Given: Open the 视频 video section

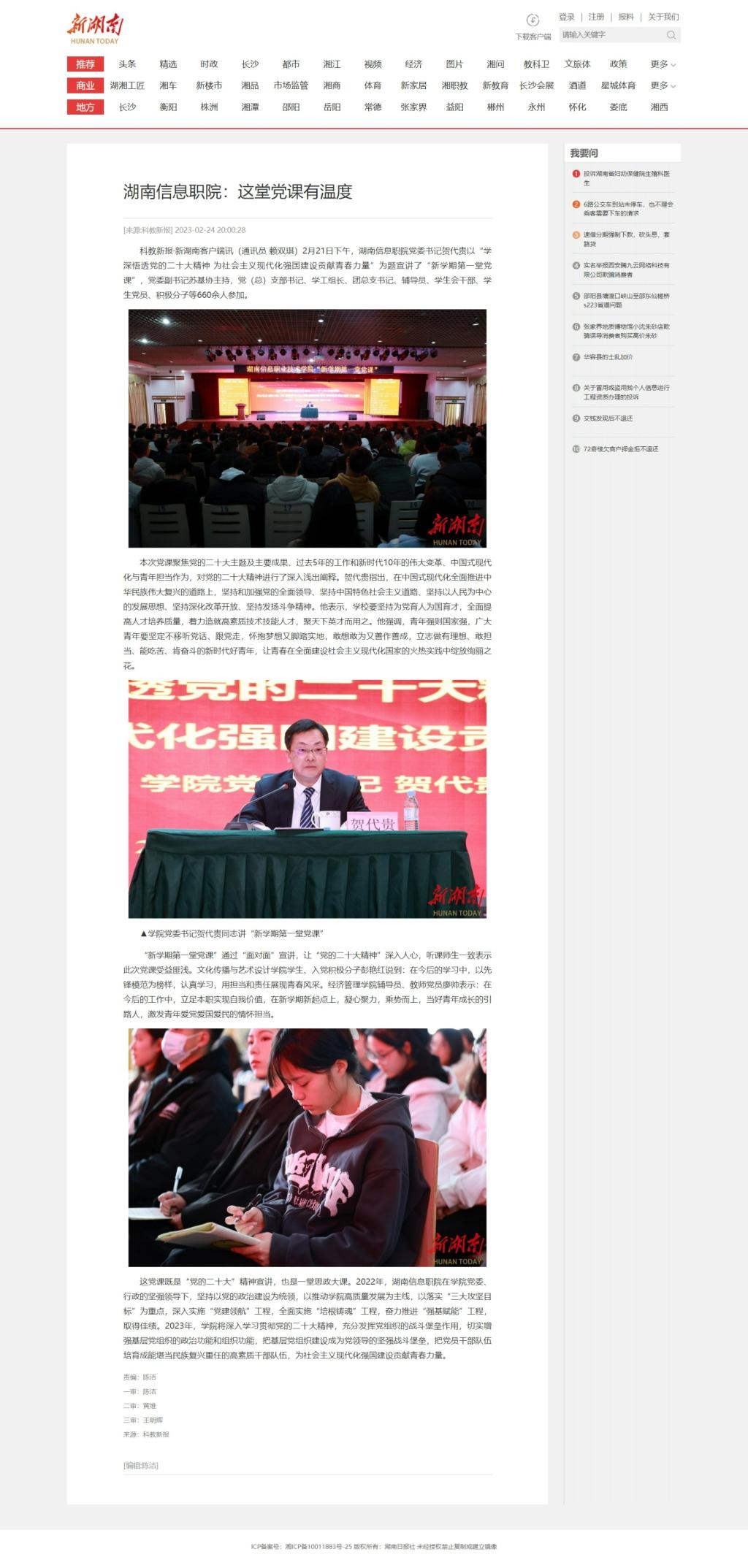Looking at the screenshot, I should click(373, 64).
